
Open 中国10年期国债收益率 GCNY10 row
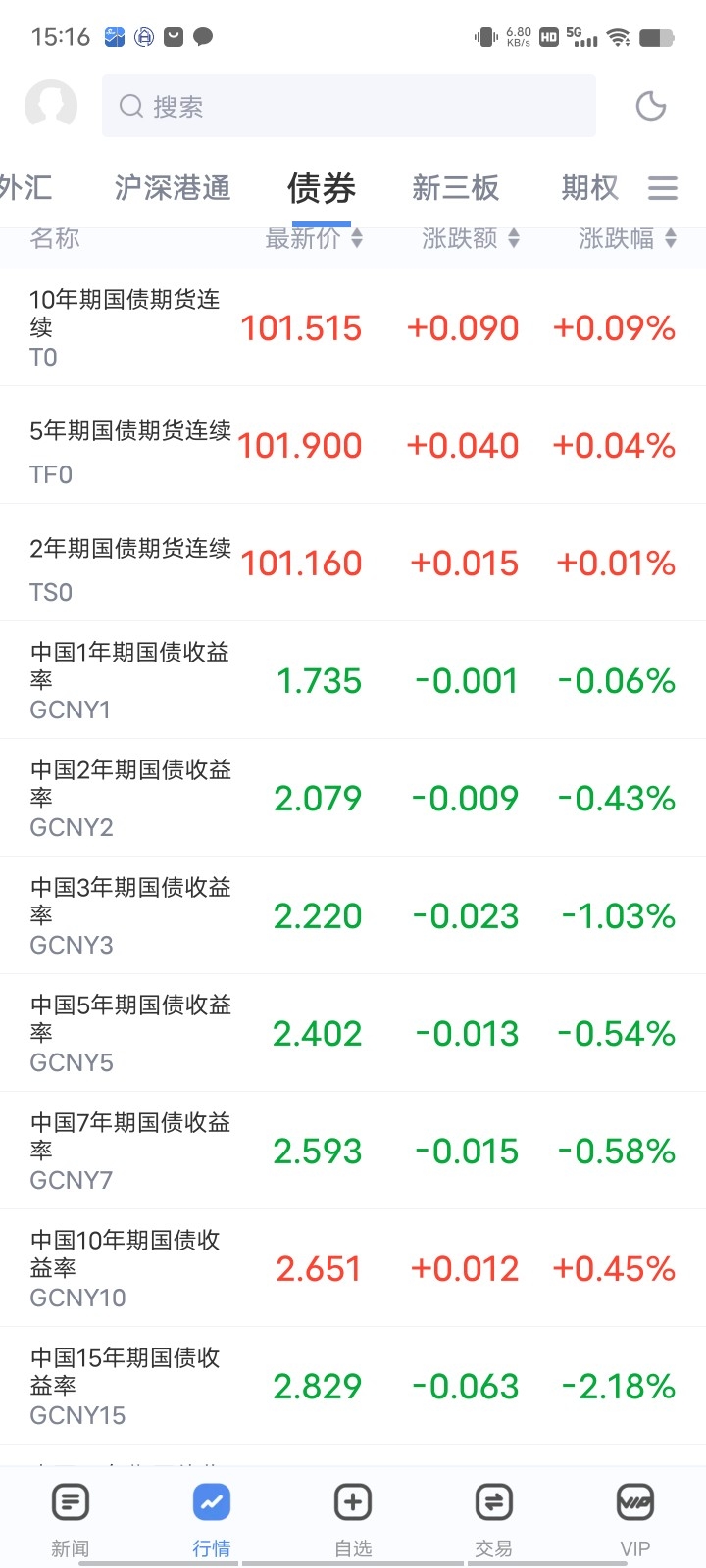(x=353, y=1268)
